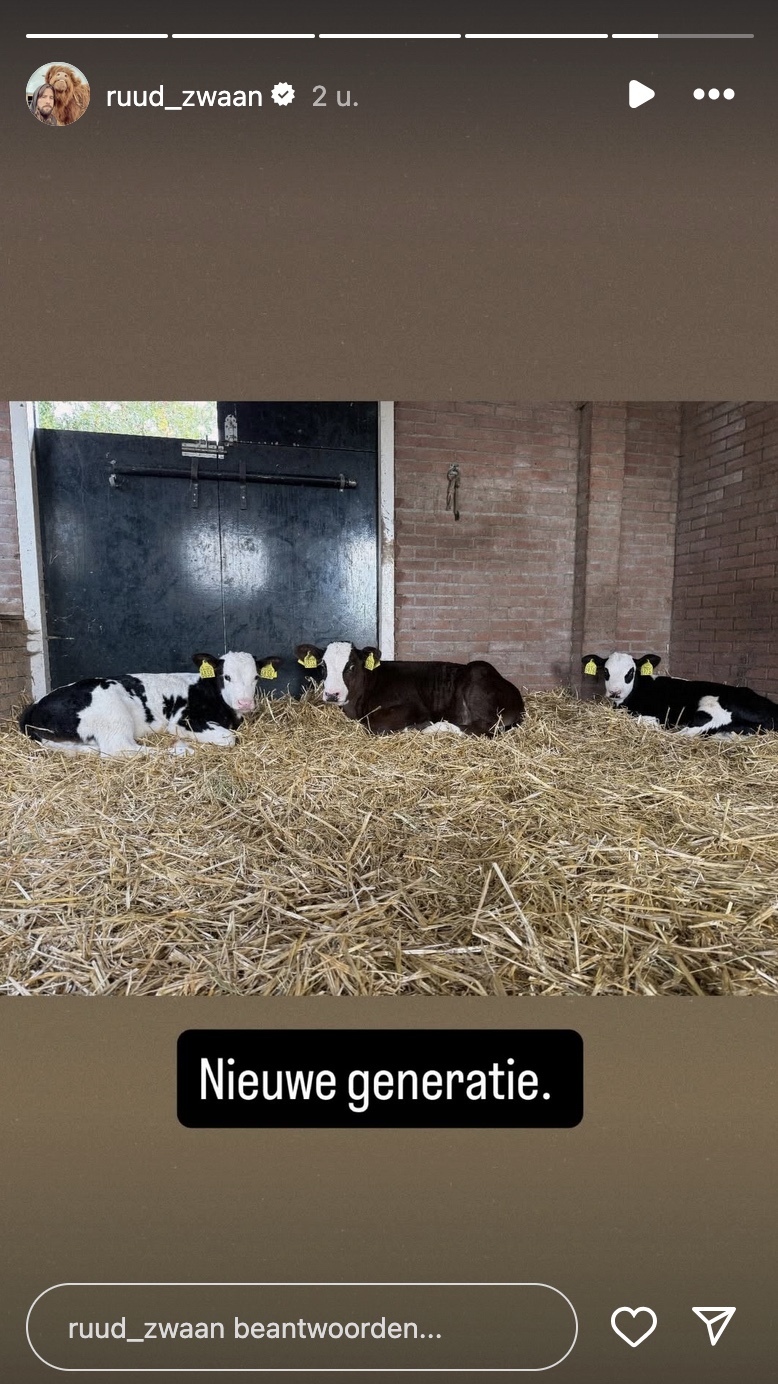
Task: Open the three-dot more options menu
Action: click(713, 94)
